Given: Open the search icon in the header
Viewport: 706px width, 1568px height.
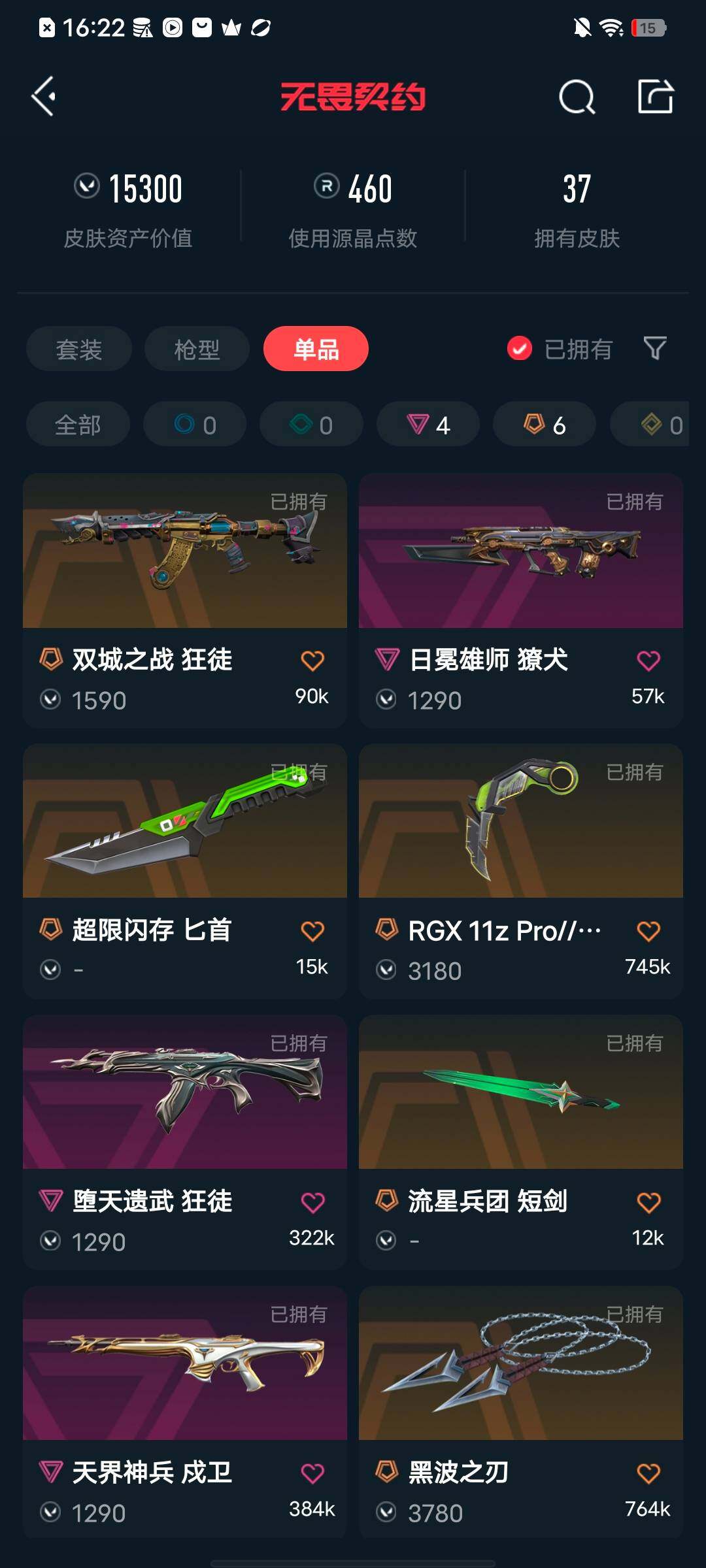Looking at the screenshot, I should (577, 97).
